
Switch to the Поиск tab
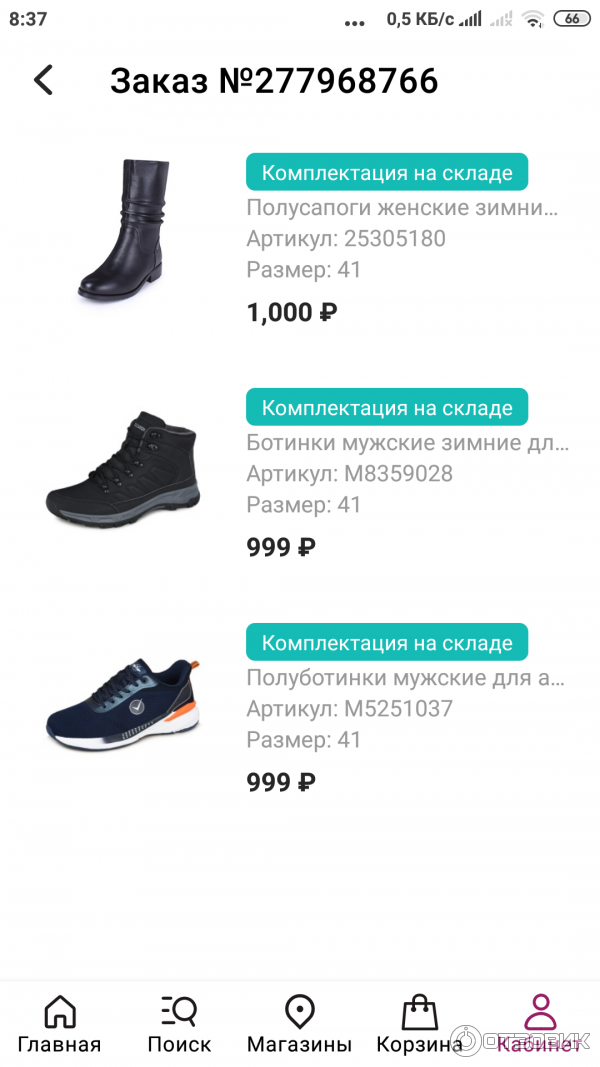tap(179, 1025)
